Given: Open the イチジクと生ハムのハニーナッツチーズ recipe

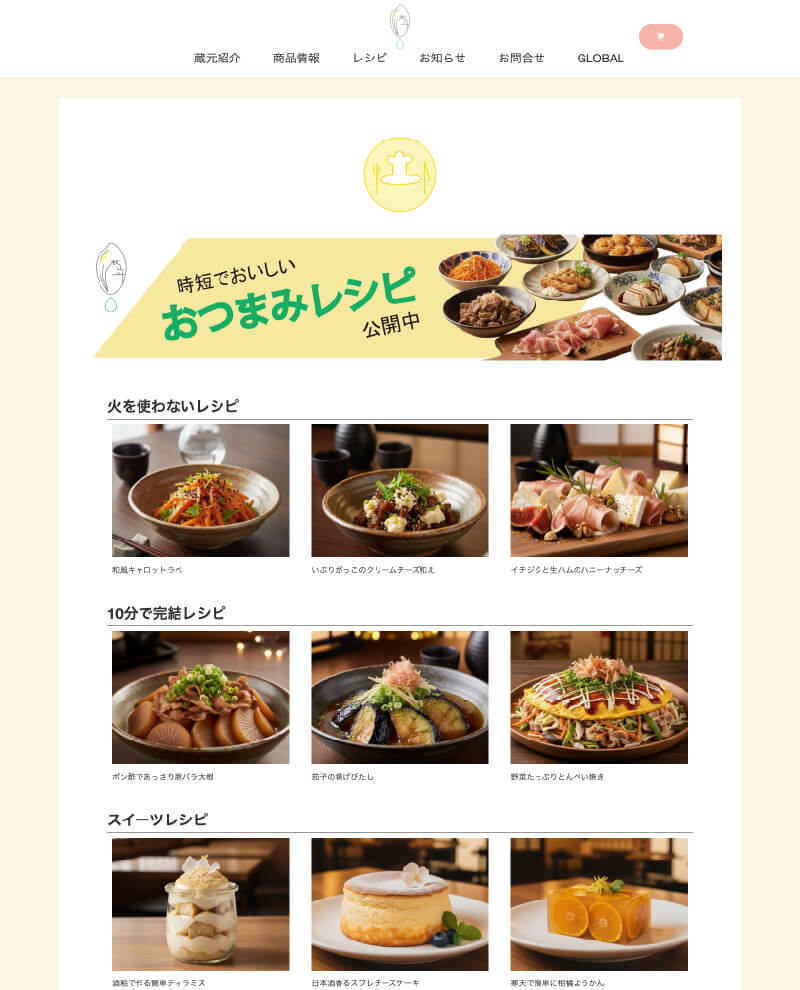Looking at the screenshot, I should (x=599, y=490).
